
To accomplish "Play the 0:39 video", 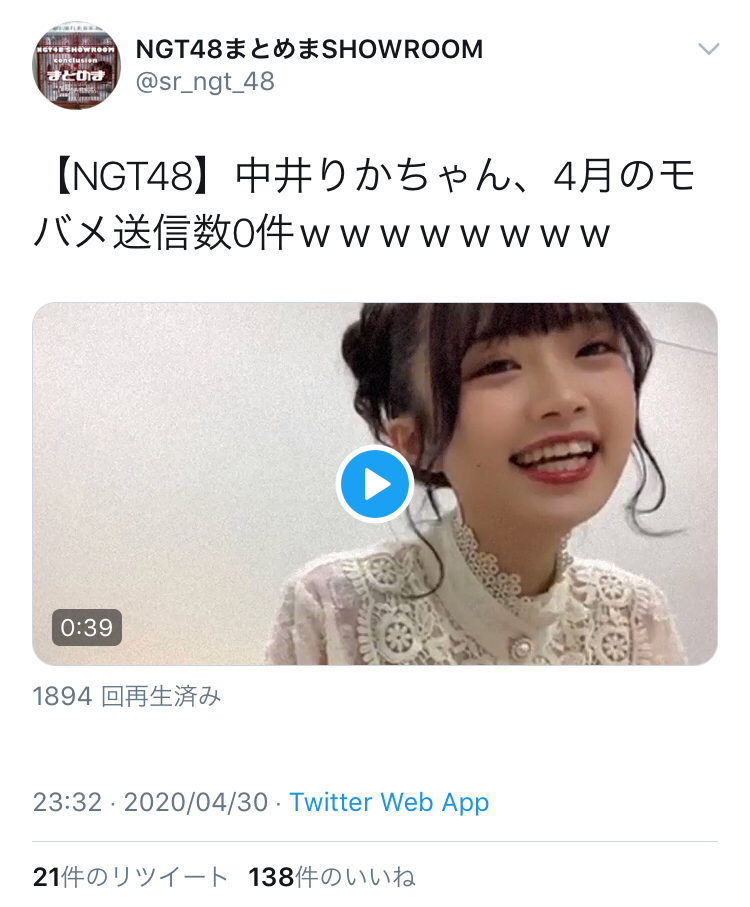I will pos(375,484).
